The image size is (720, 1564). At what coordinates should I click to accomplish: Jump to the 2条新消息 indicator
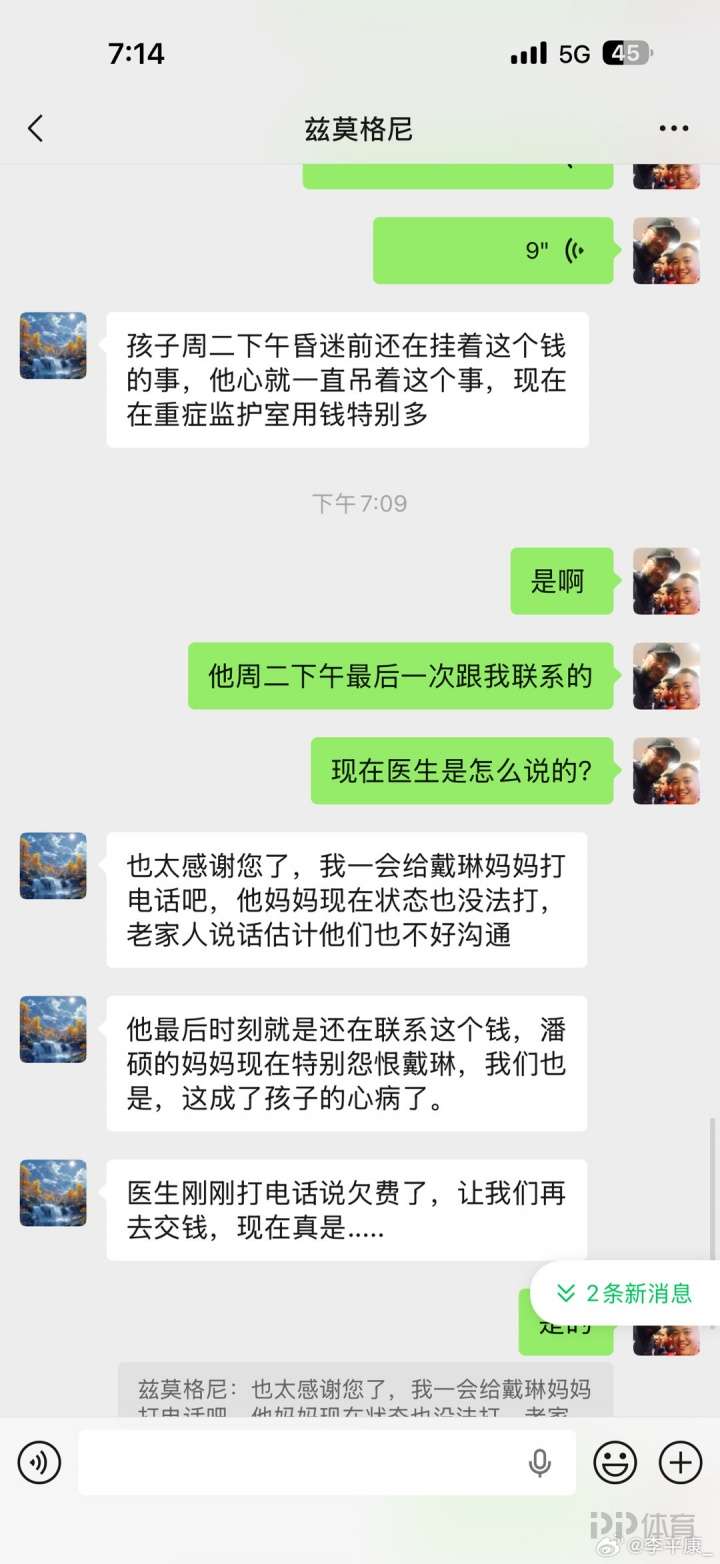[x=624, y=1293]
